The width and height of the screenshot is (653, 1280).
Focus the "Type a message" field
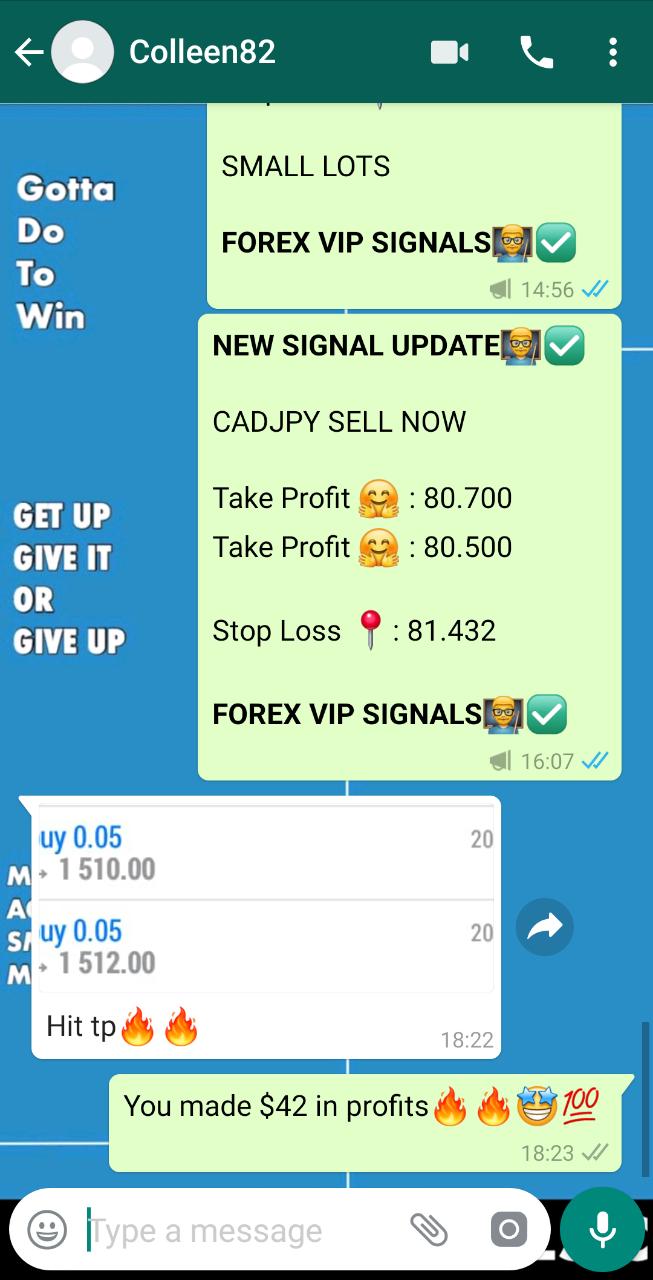(240, 1231)
